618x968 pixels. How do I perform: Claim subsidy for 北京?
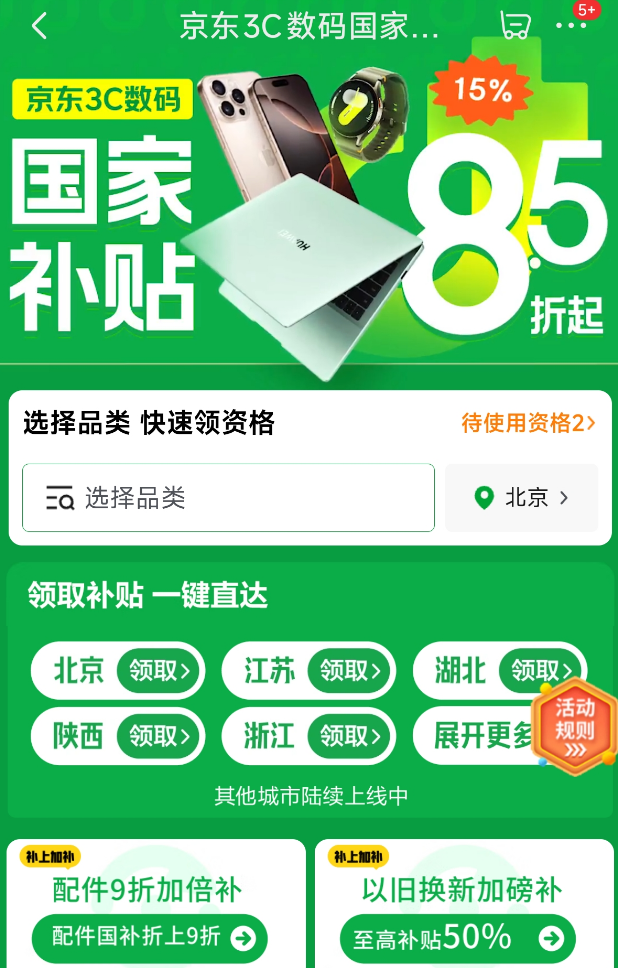[x=159, y=670]
